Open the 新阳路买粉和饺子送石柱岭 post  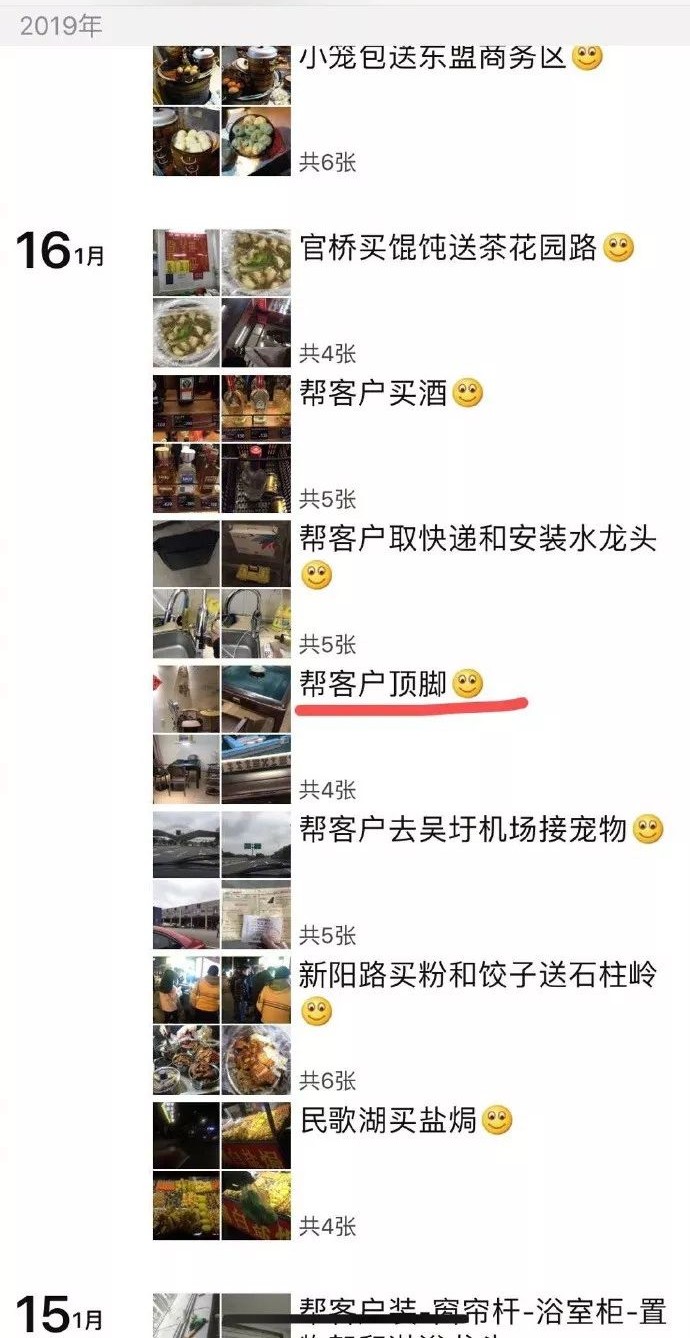coord(477,975)
